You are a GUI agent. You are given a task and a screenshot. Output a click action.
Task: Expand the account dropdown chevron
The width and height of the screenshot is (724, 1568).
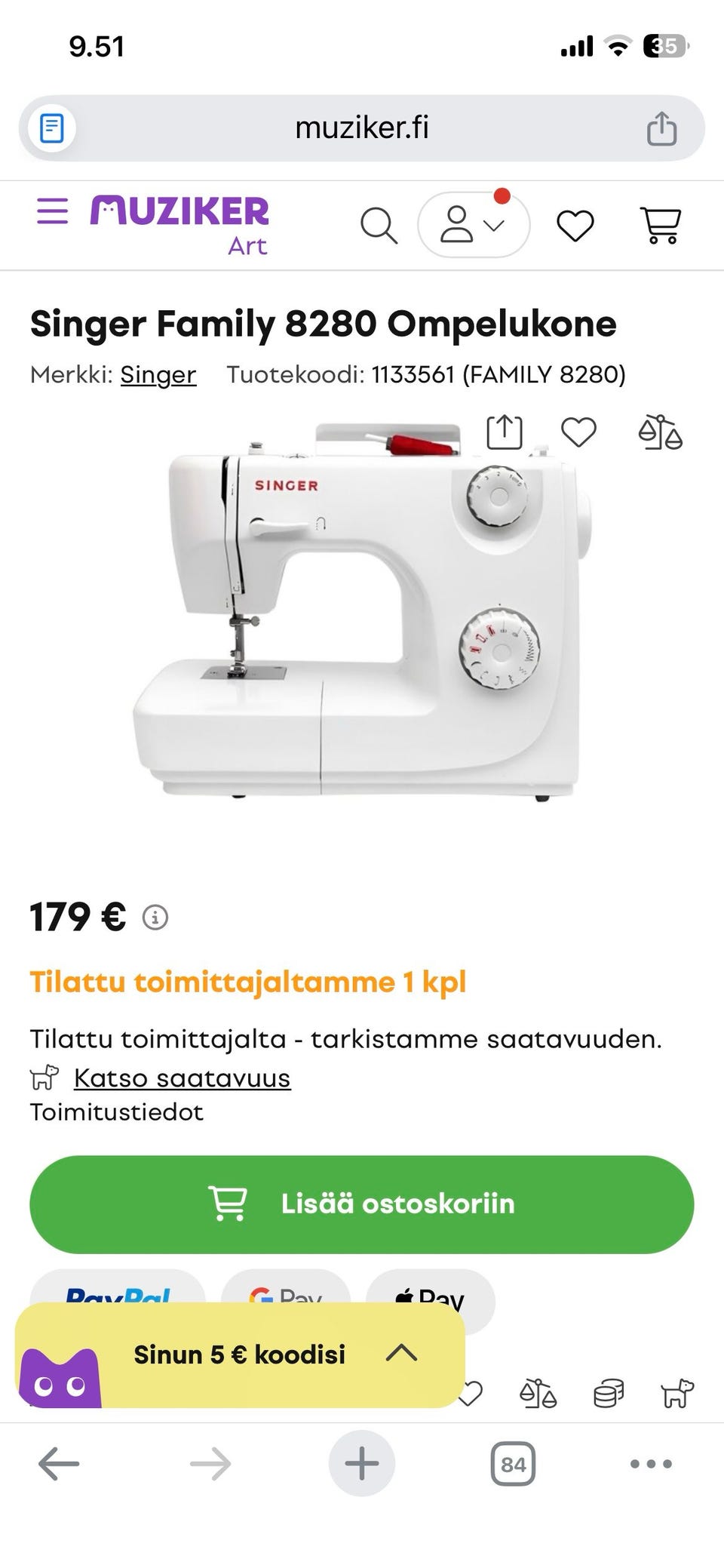494,225
